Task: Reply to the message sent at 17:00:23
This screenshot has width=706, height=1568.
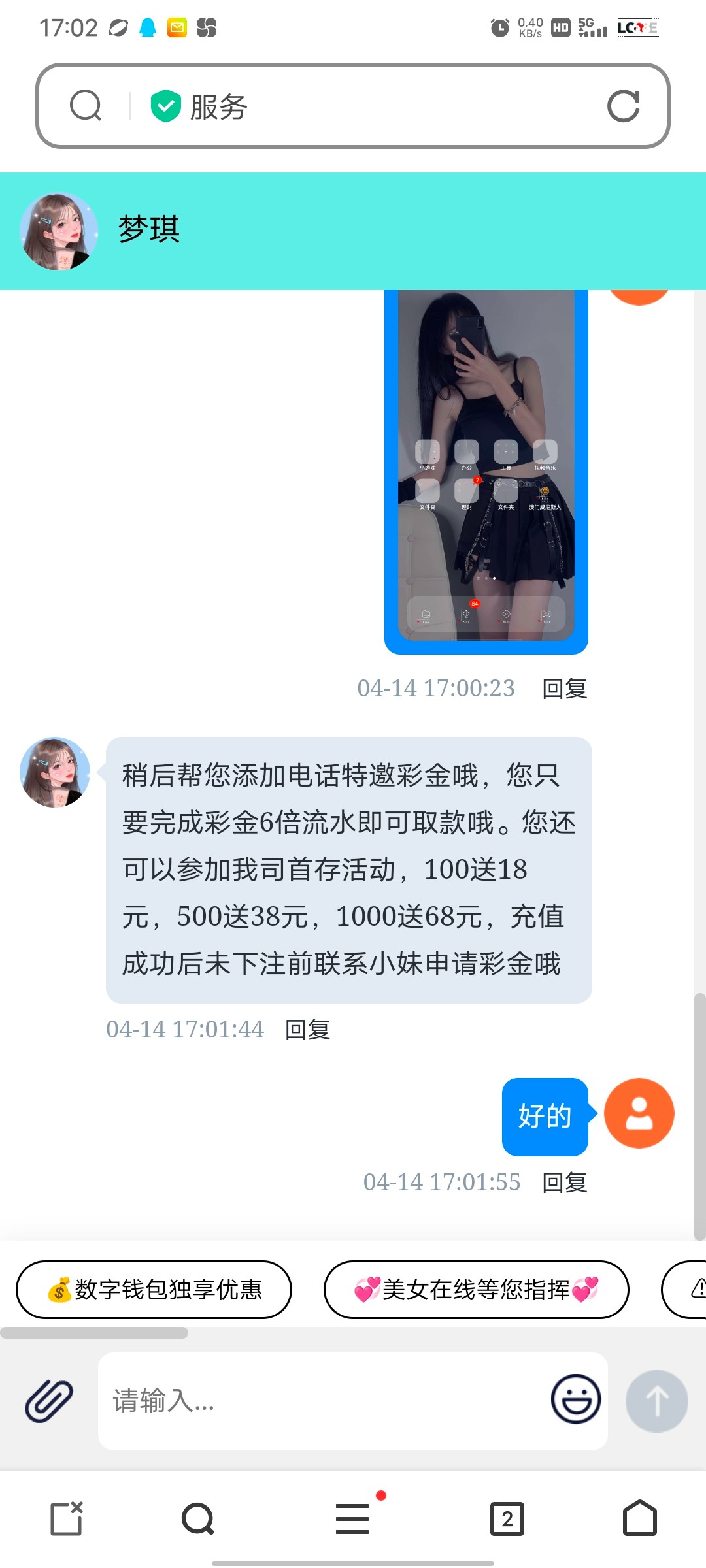Action: [565, 689]
